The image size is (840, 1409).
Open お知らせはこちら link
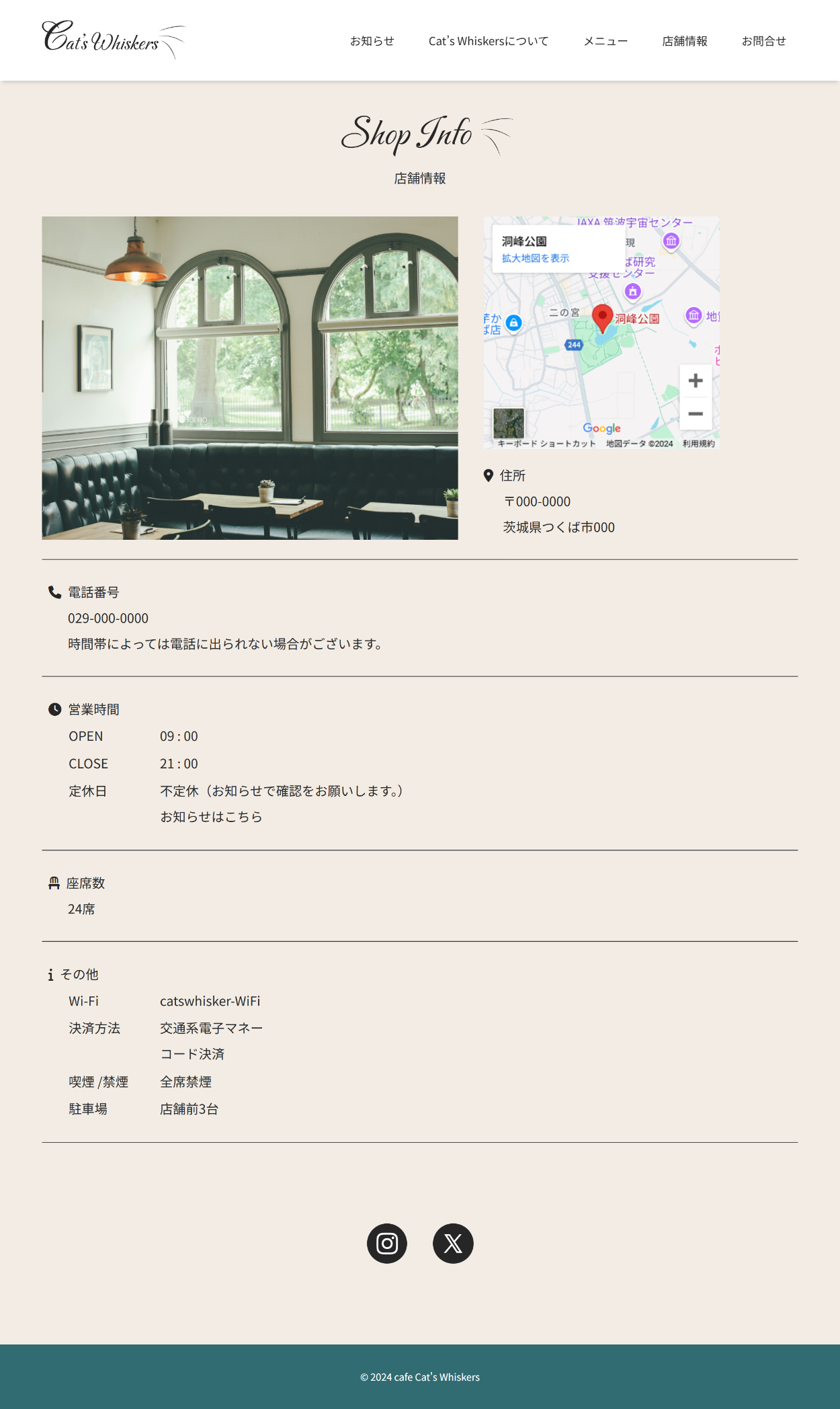pos(211,817)
